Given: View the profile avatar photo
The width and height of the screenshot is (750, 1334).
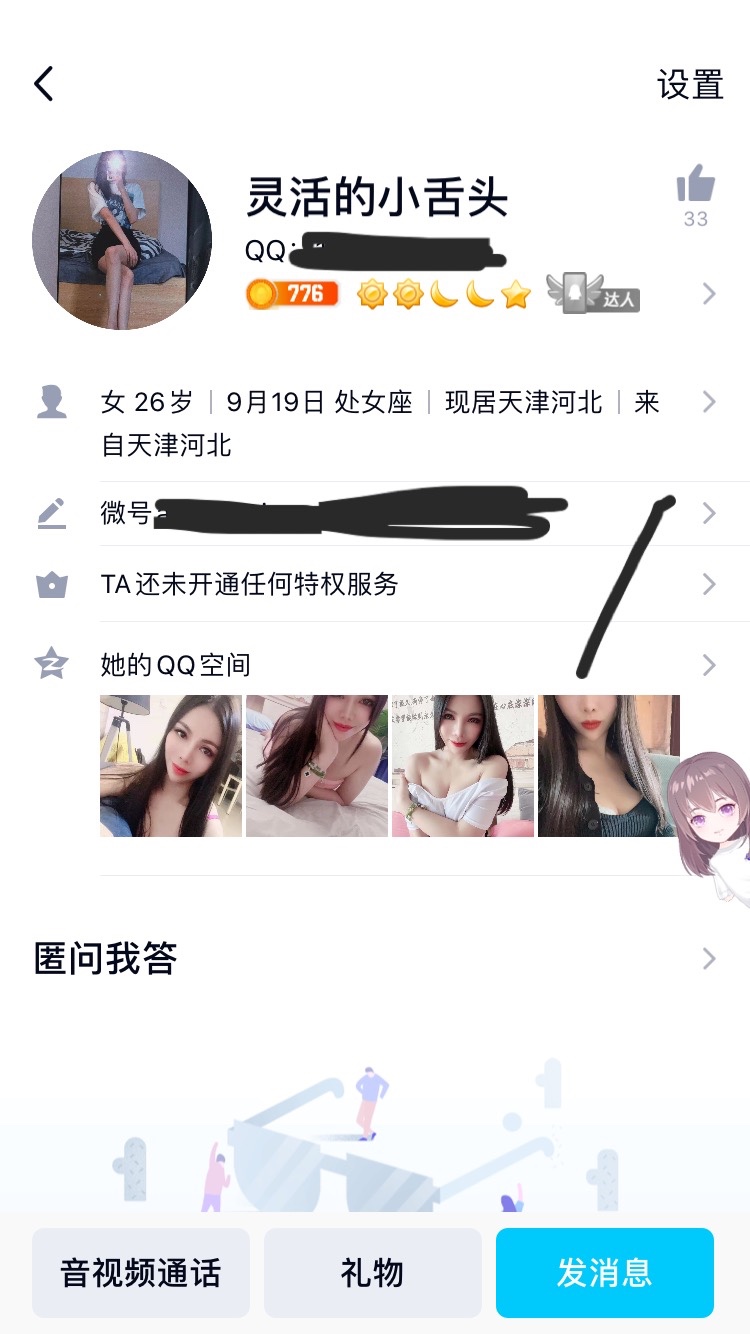Looking at the screenshot, I should (122, 240).
